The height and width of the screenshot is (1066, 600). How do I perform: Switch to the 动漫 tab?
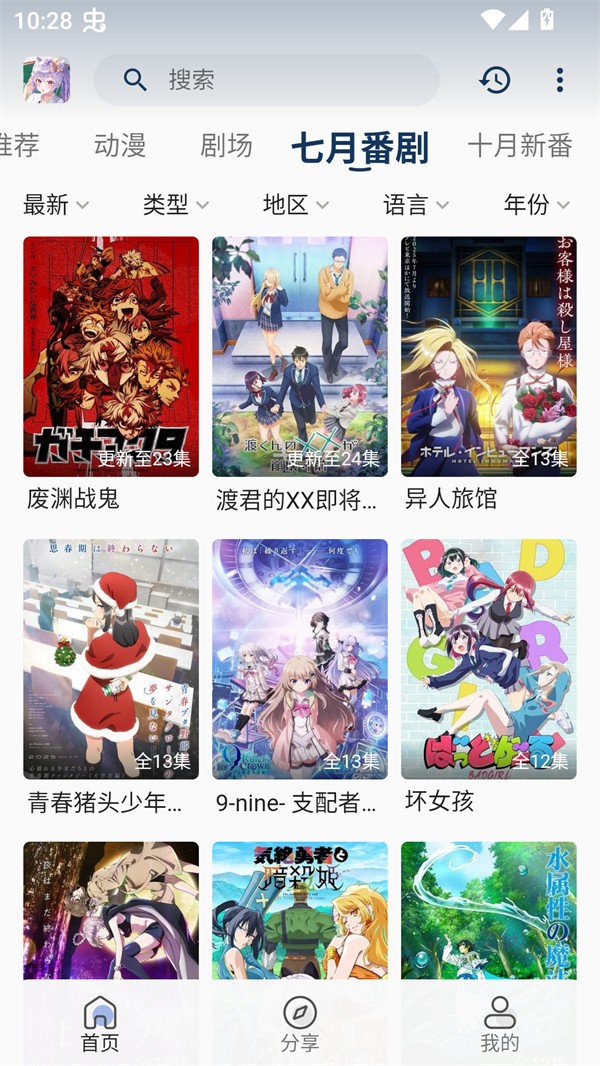[120, 146]
